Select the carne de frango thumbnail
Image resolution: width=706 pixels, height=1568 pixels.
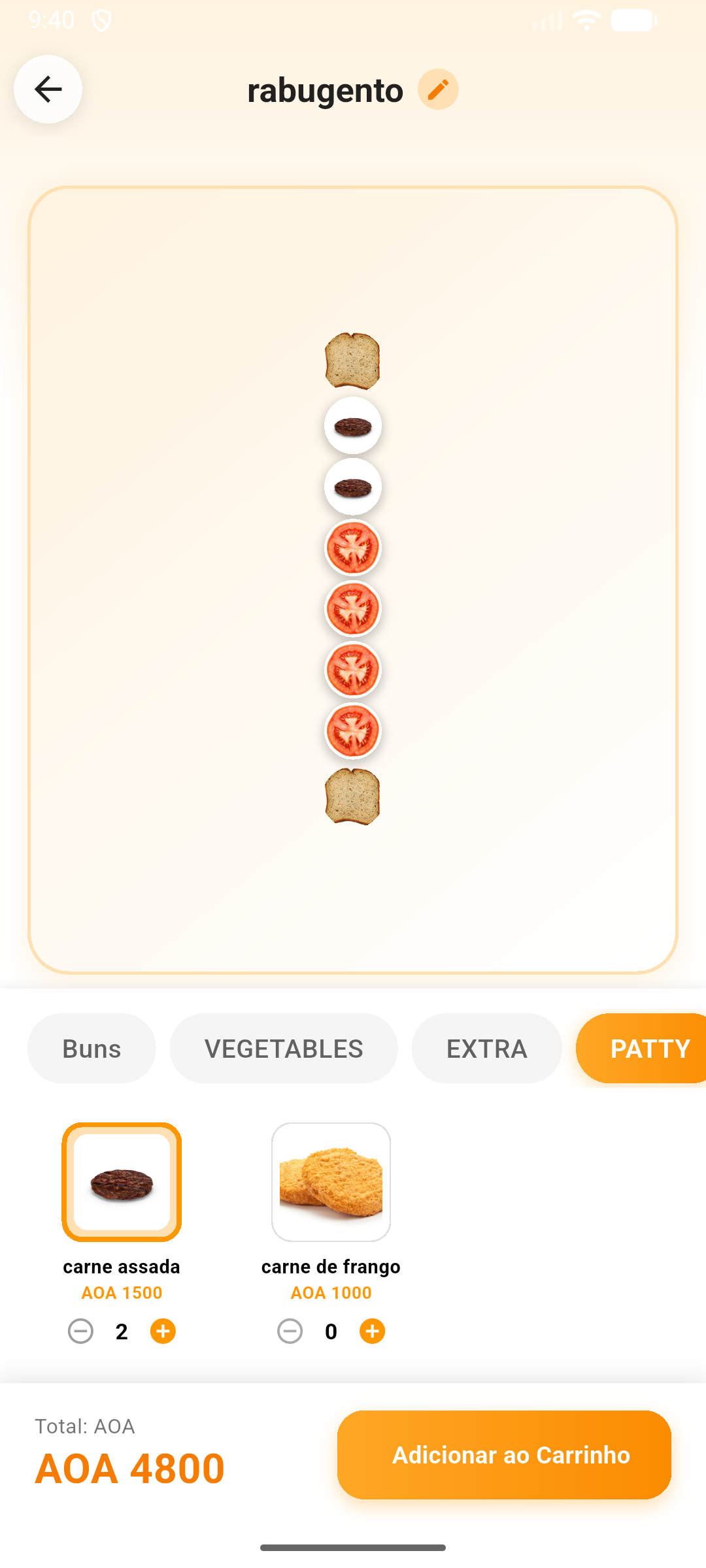331,1181
